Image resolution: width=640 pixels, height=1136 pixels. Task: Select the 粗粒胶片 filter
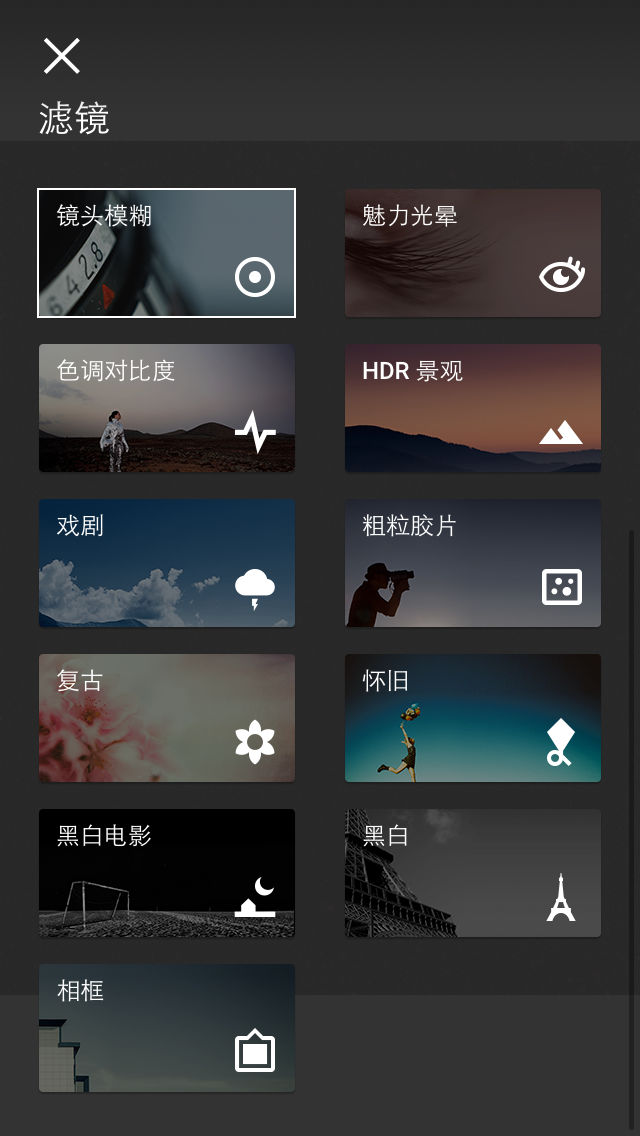click(473, 563)
